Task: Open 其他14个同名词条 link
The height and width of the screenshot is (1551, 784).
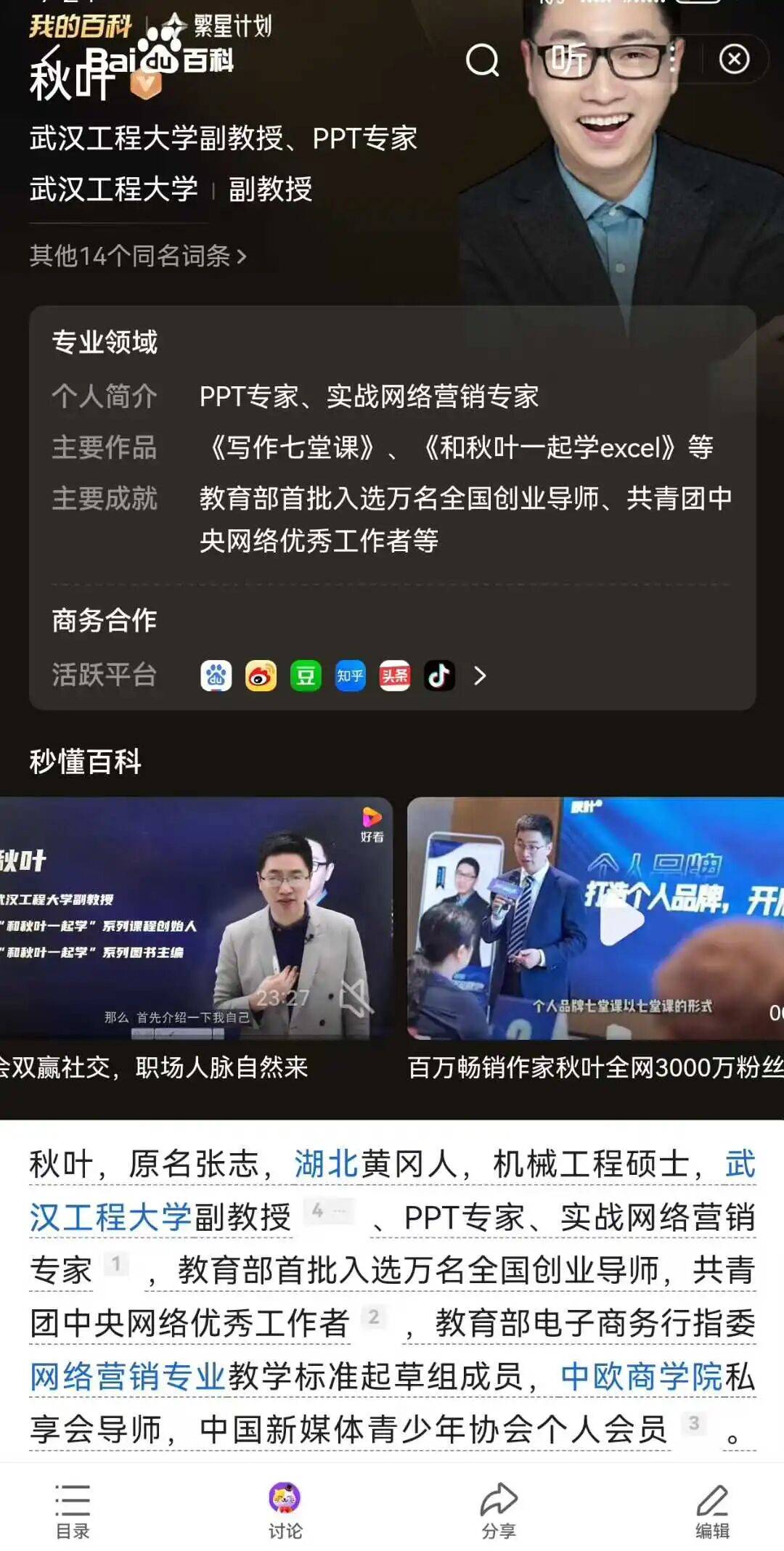Action: pyautogui.click(x=138, y=256)
